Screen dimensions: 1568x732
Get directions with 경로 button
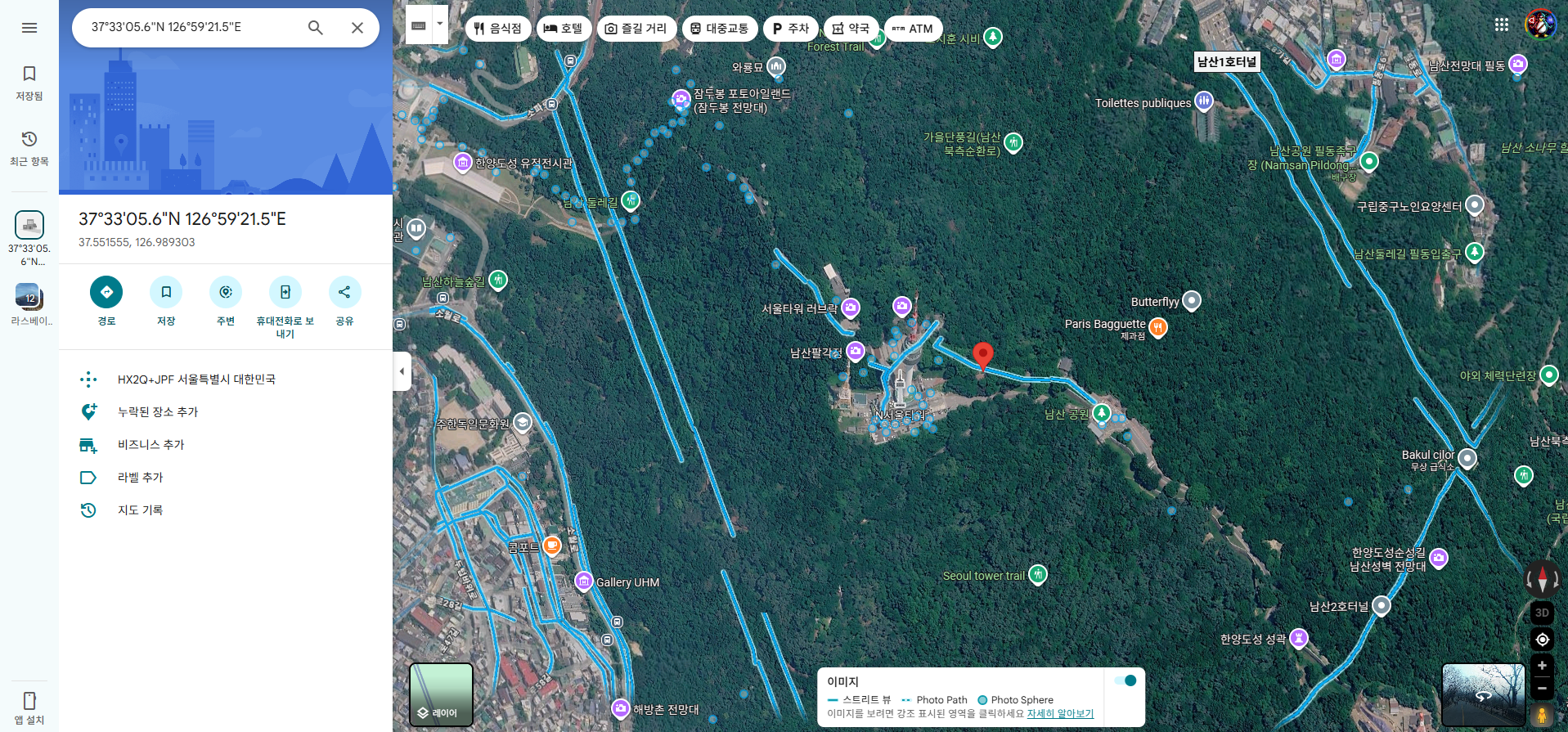[106, 301]
